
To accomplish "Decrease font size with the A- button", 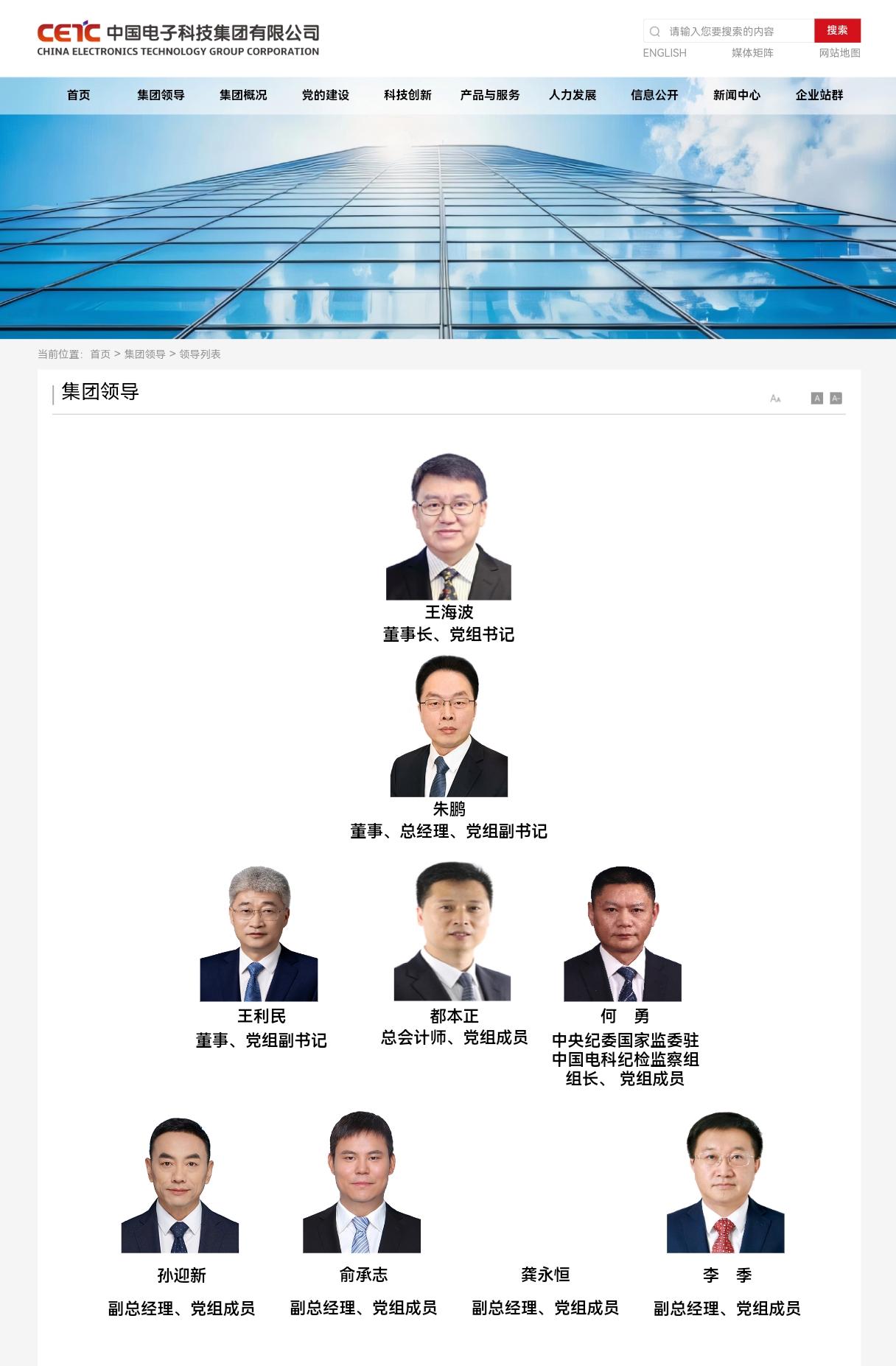I will coord(836,399).
